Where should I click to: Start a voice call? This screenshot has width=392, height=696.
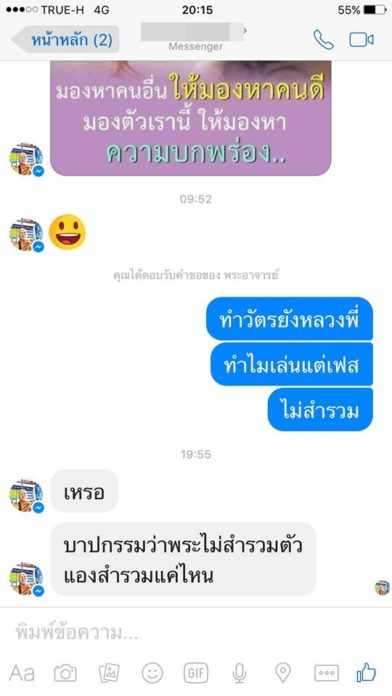pos(323,40)
